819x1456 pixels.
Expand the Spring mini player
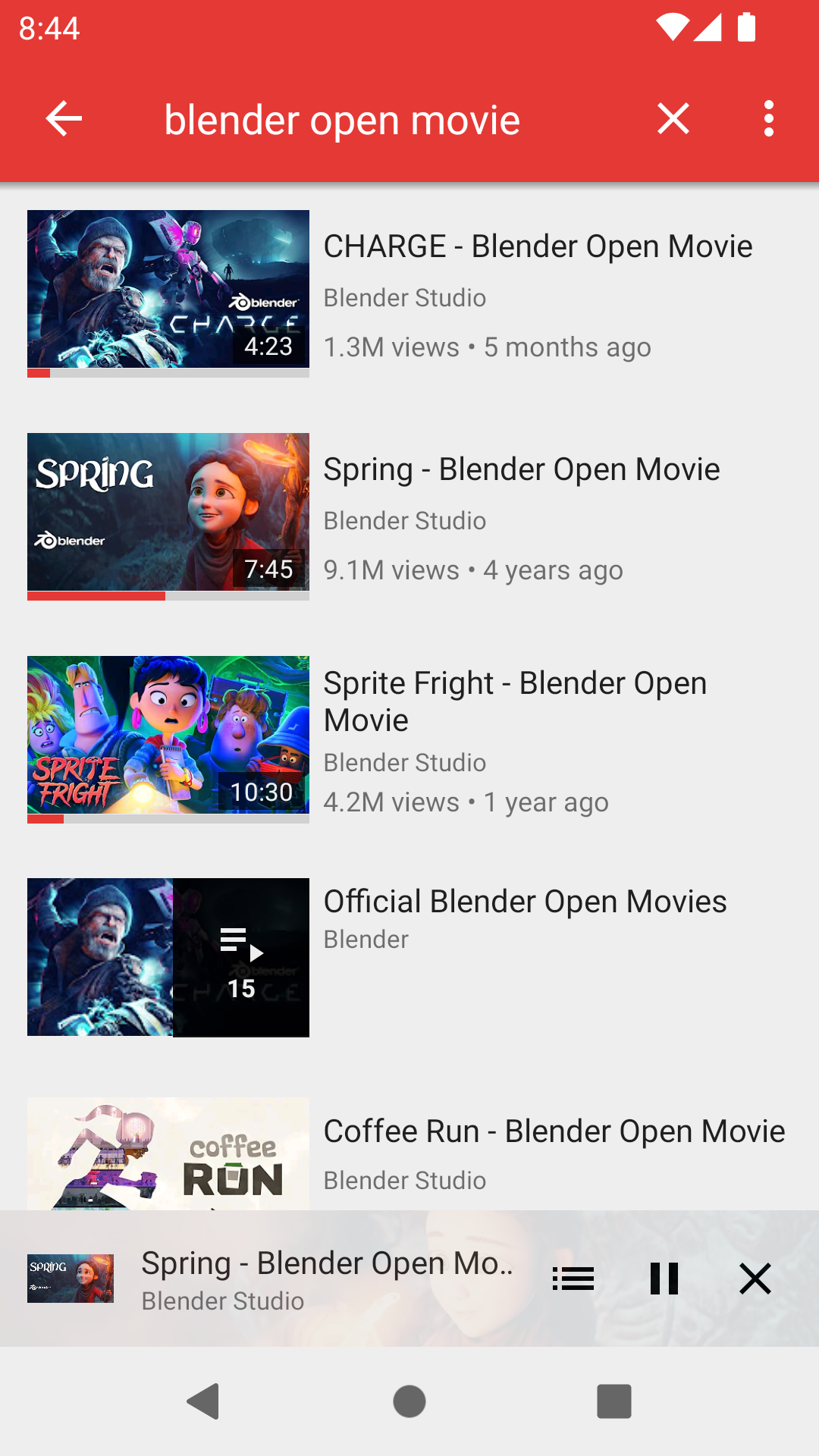click(326, 1279)
